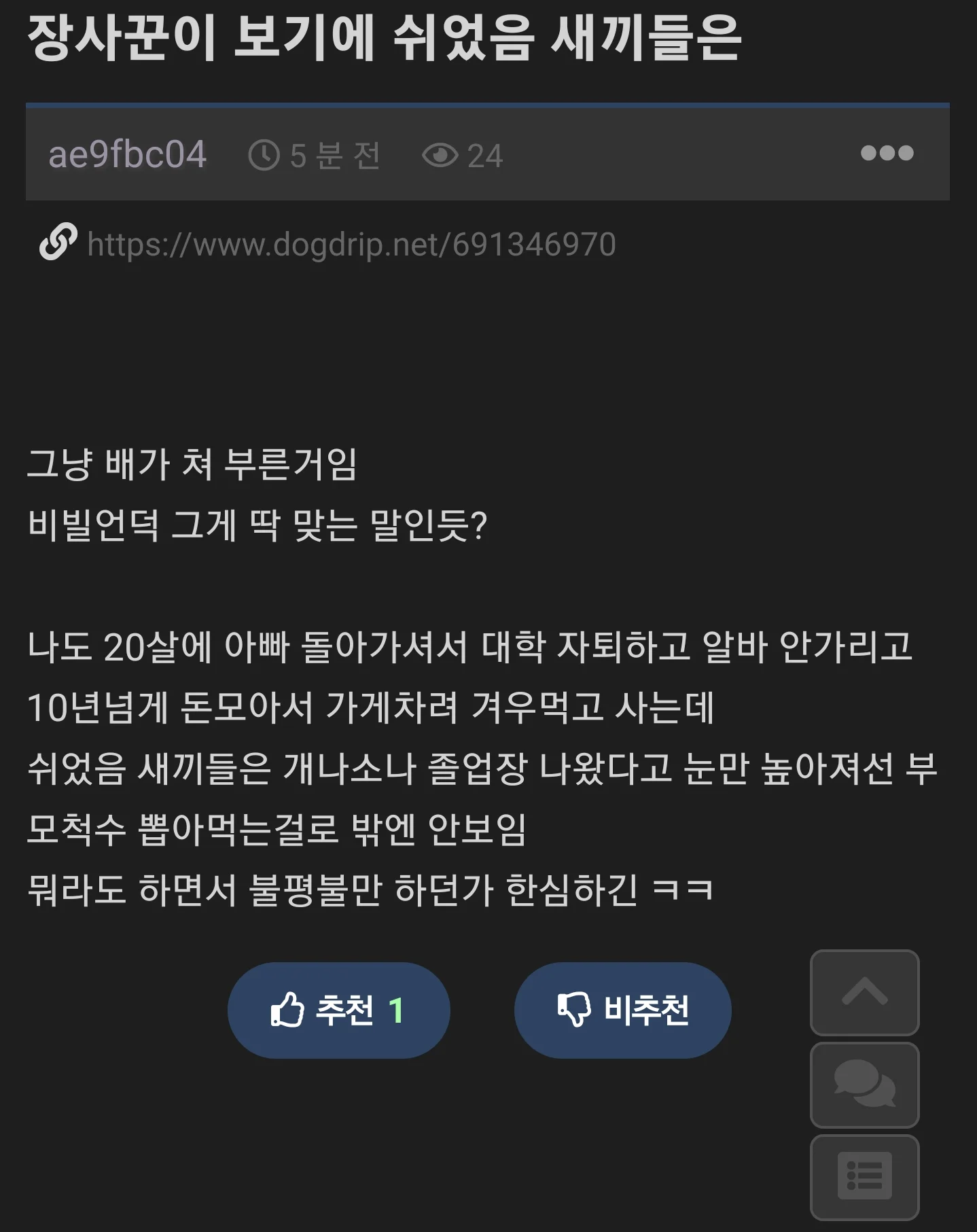Click the thumbs-up icon inside the 추천 button
This screenshot has height=1232, width=977.
(x=288, y=1010)
